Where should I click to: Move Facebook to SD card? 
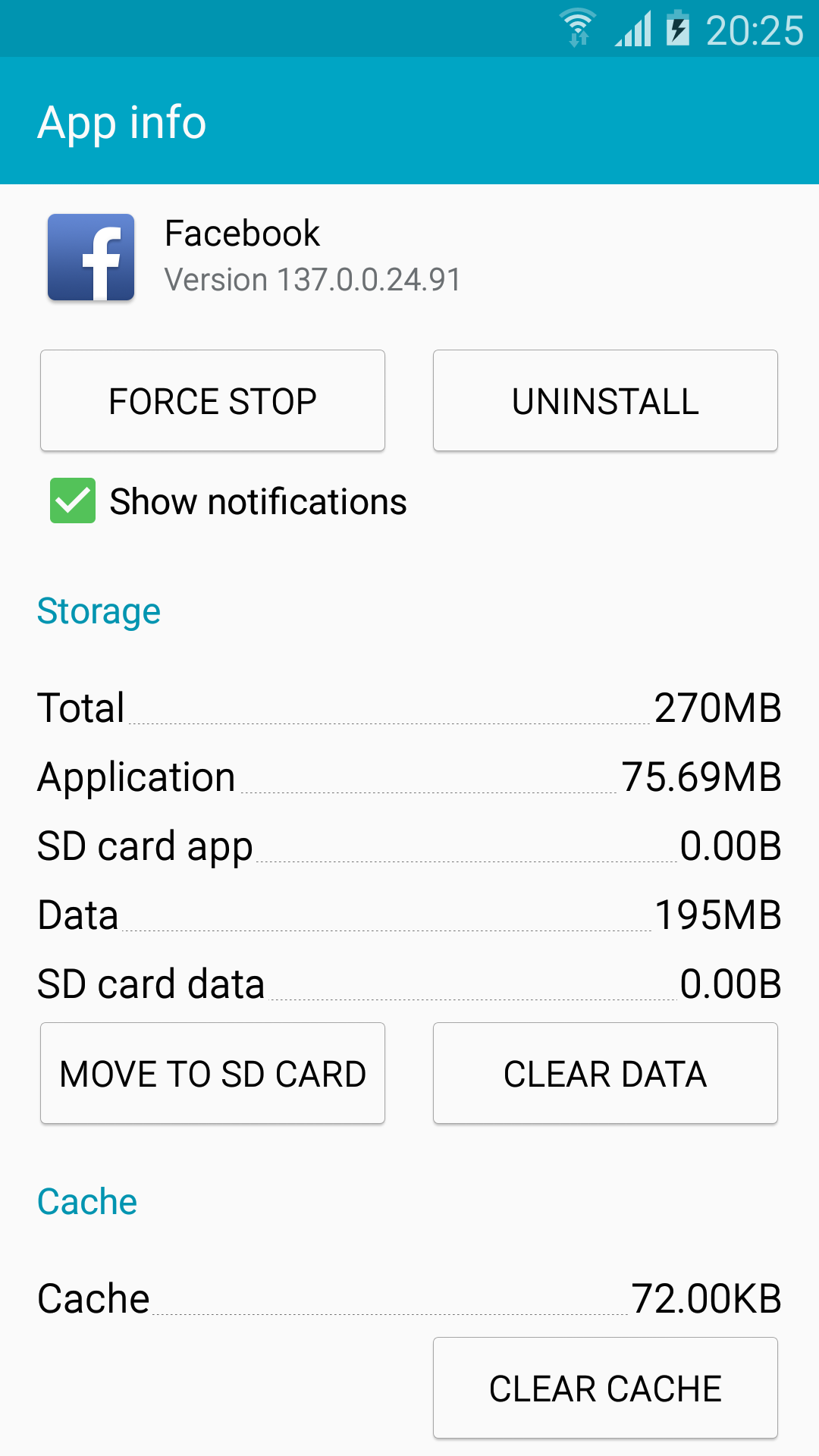(212, 1072)
